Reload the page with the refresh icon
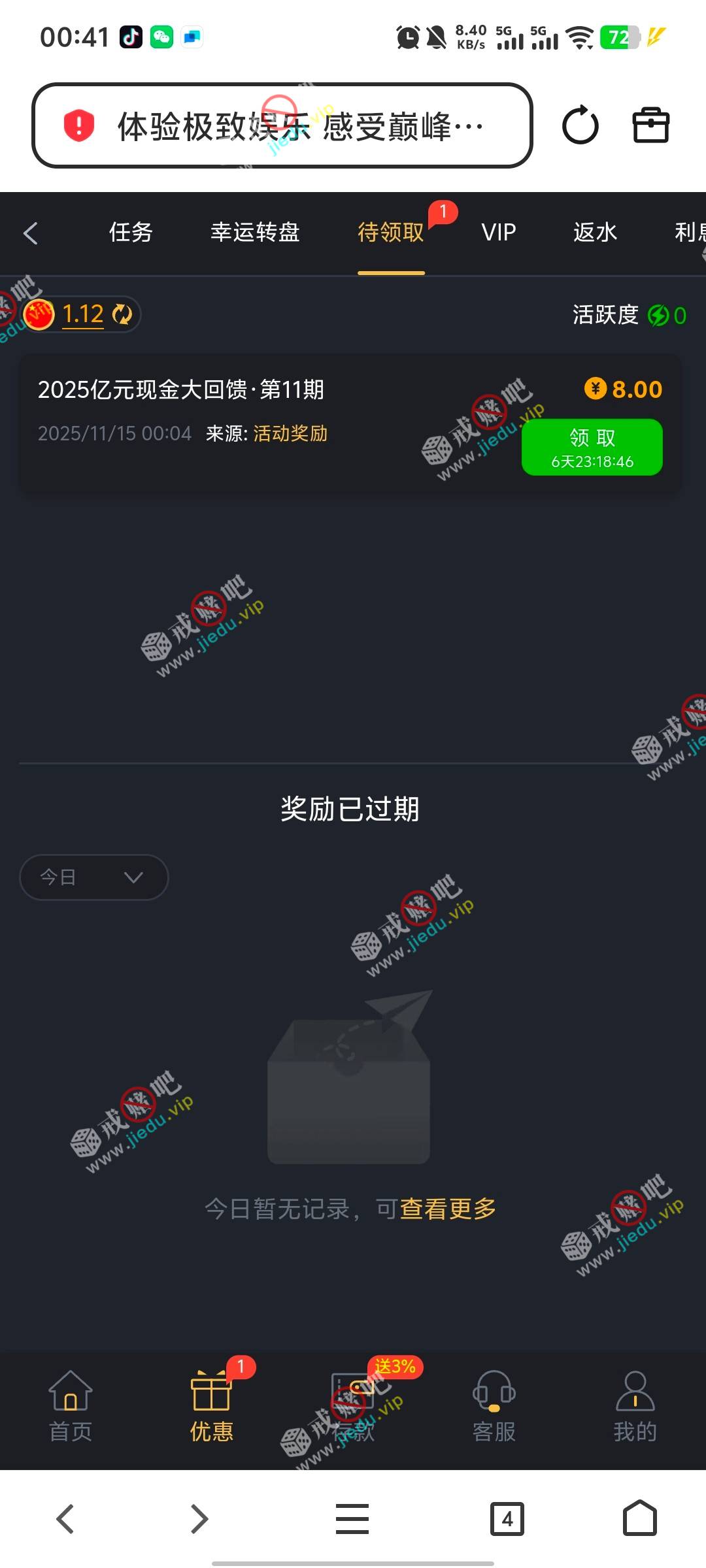 pyautogui.click(x=580, y=125)
